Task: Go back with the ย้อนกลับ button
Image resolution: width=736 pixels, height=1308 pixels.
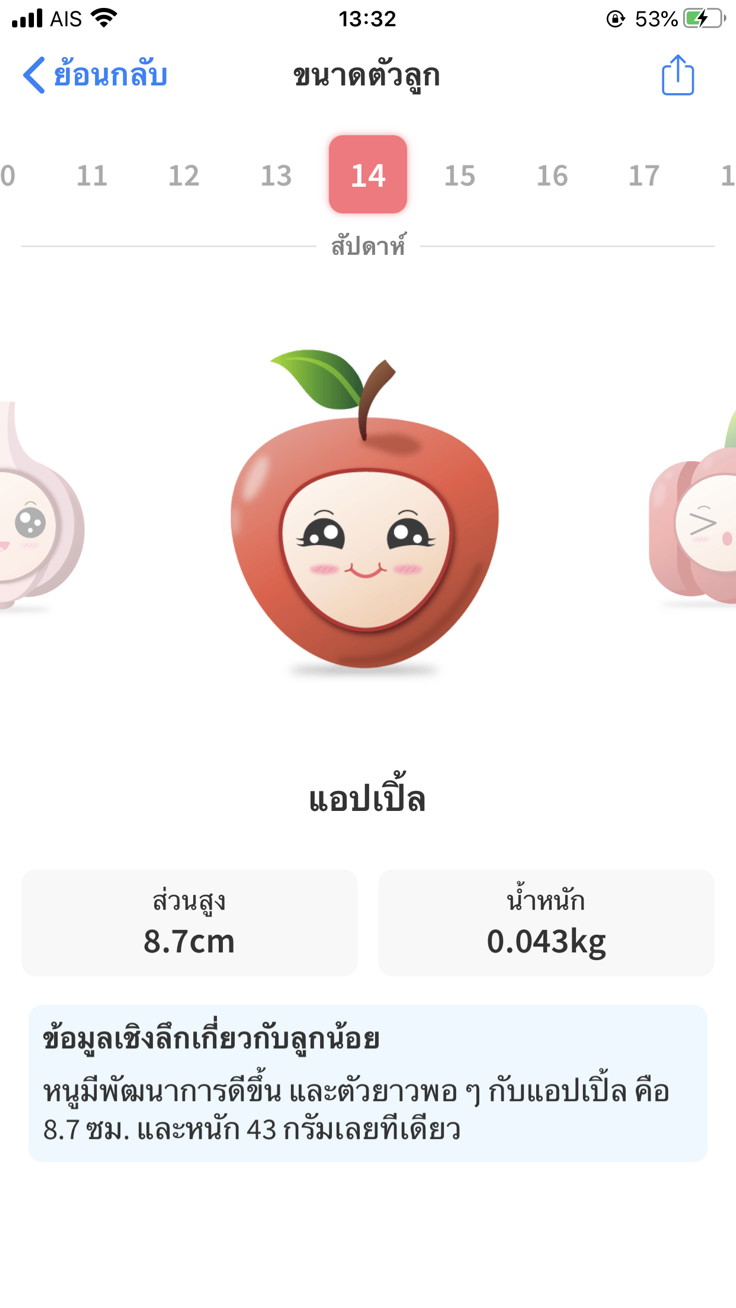Action: point(95,76)
